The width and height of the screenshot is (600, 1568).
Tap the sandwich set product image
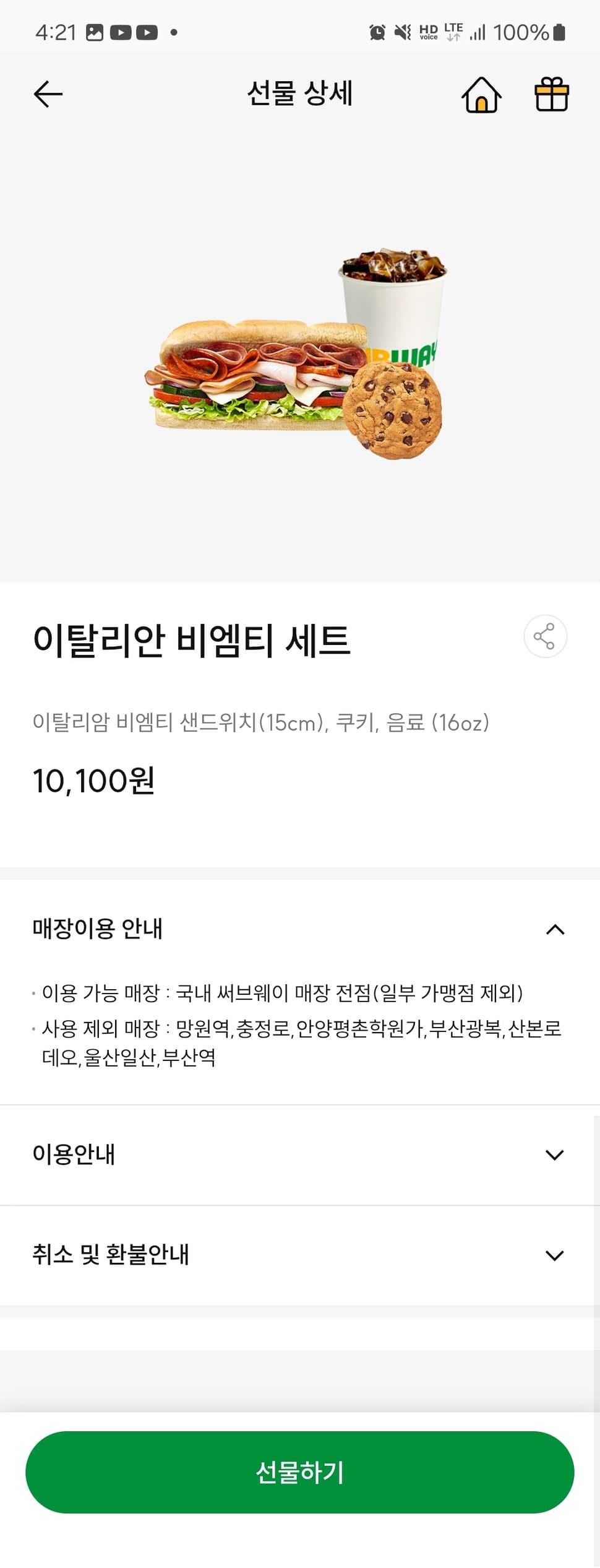pos(297,359)
